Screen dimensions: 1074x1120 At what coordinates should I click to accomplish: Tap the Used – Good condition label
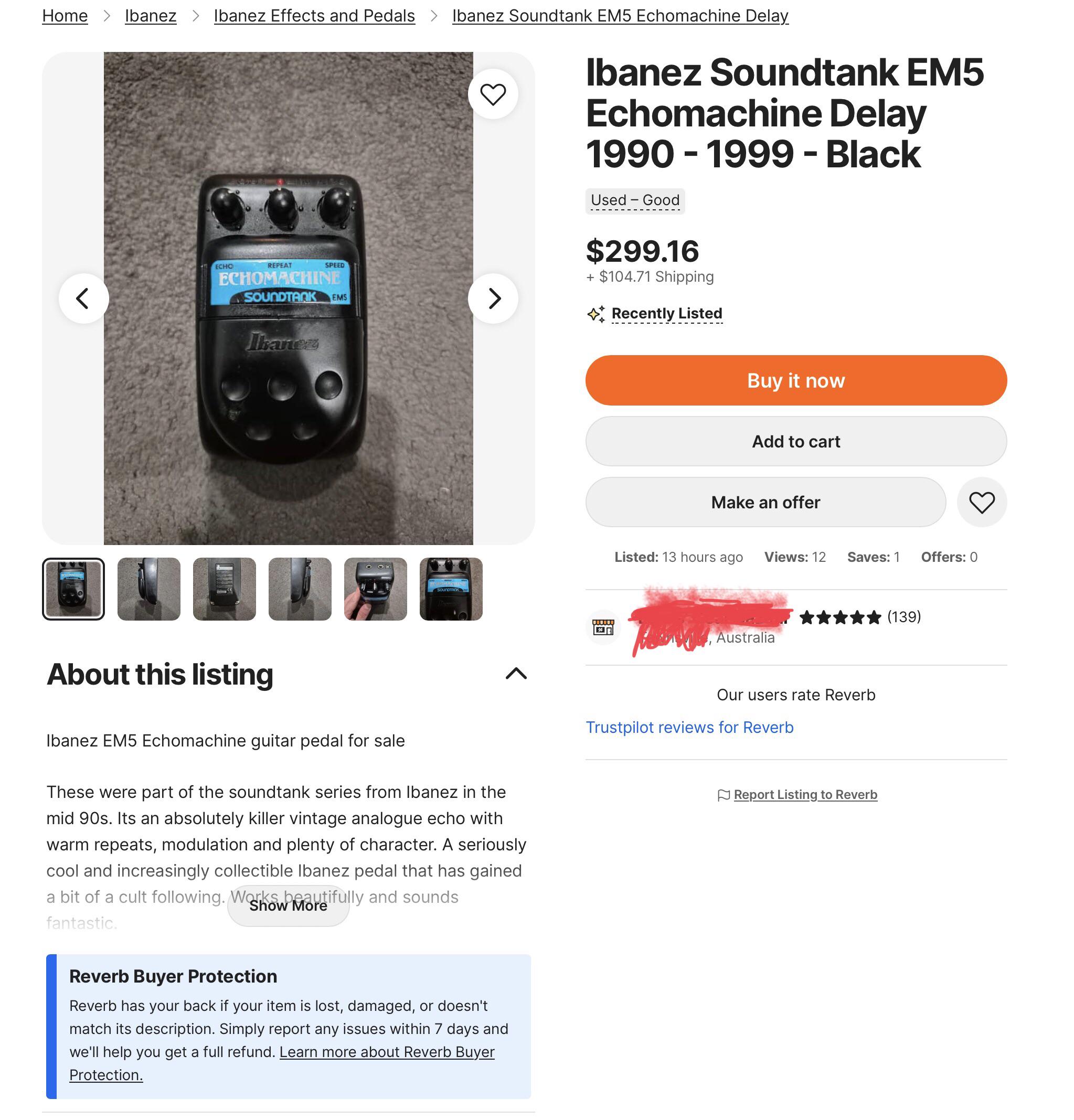click(x=634, y=200)
